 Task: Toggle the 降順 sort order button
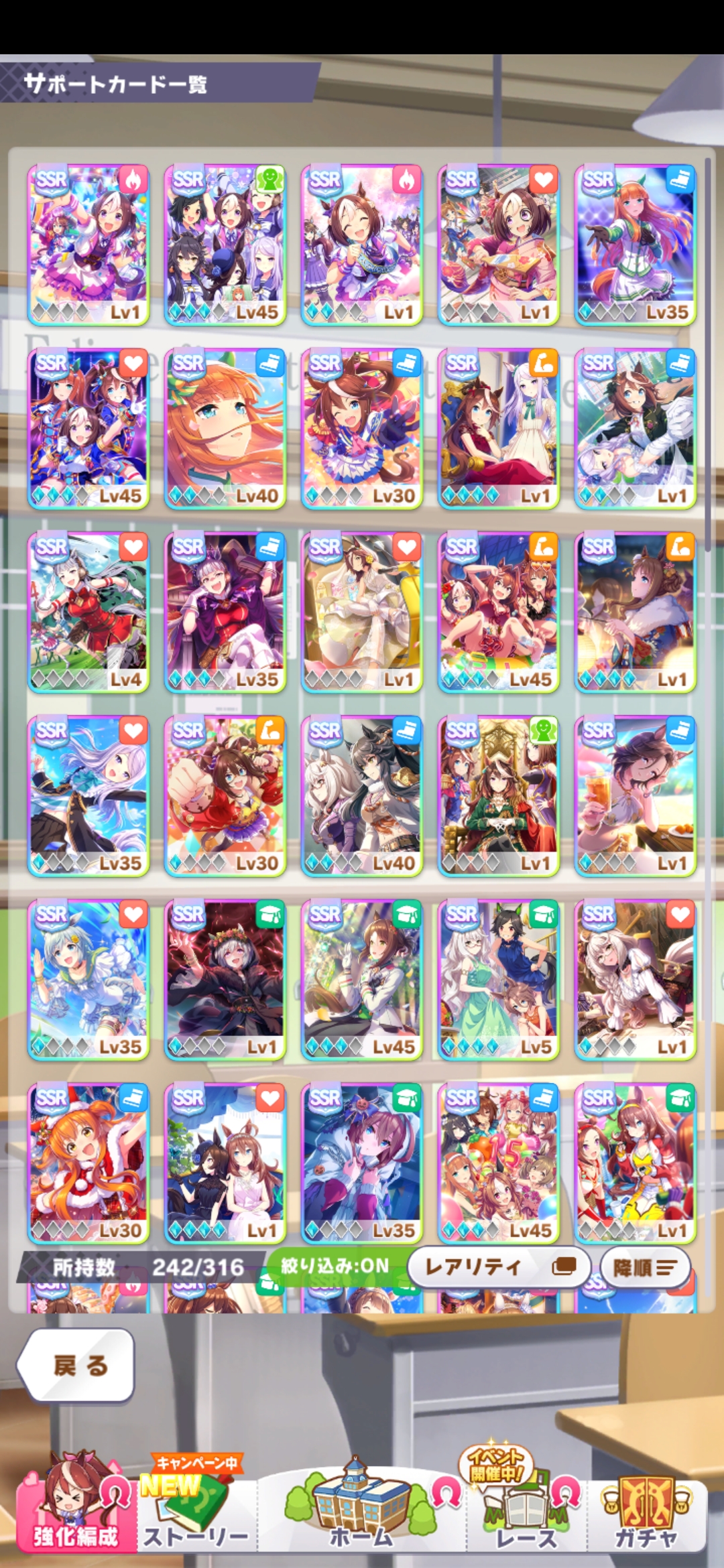pos(644,1267)
